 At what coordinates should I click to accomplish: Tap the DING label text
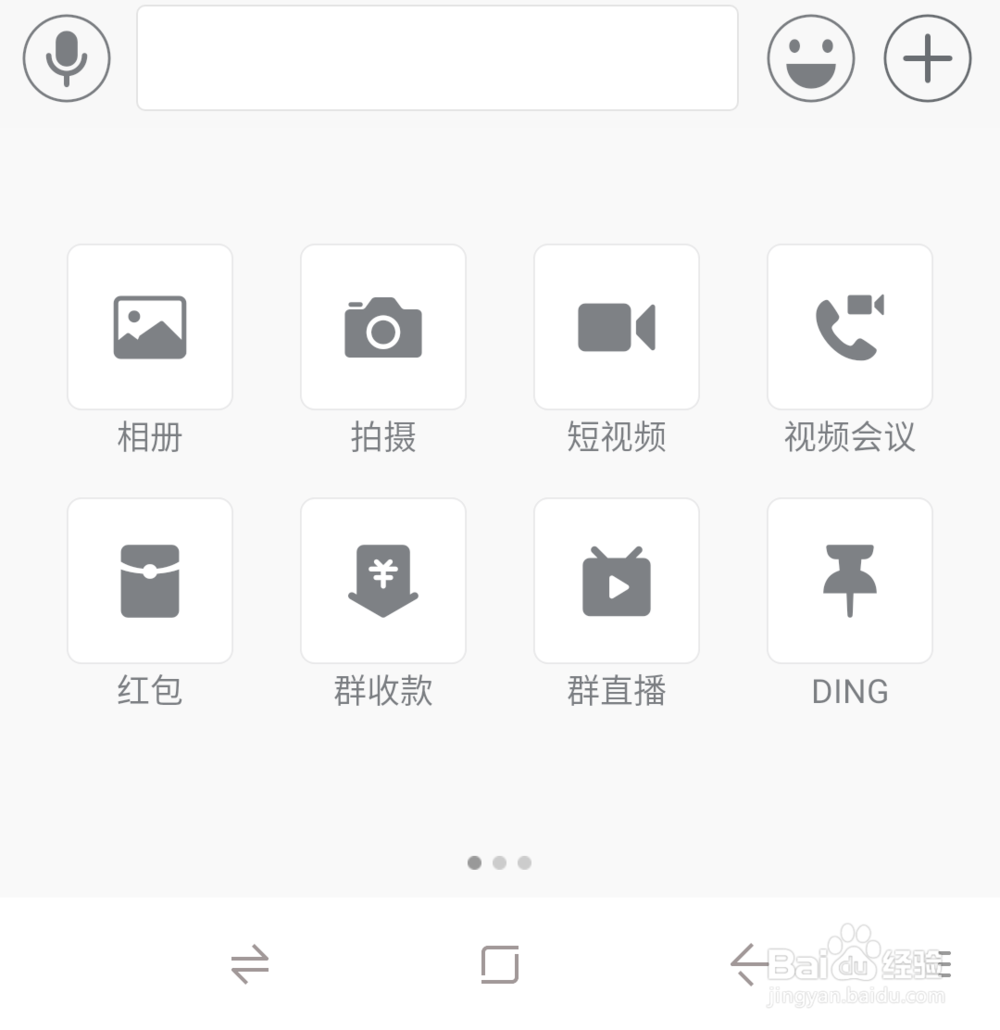point(849,690)
